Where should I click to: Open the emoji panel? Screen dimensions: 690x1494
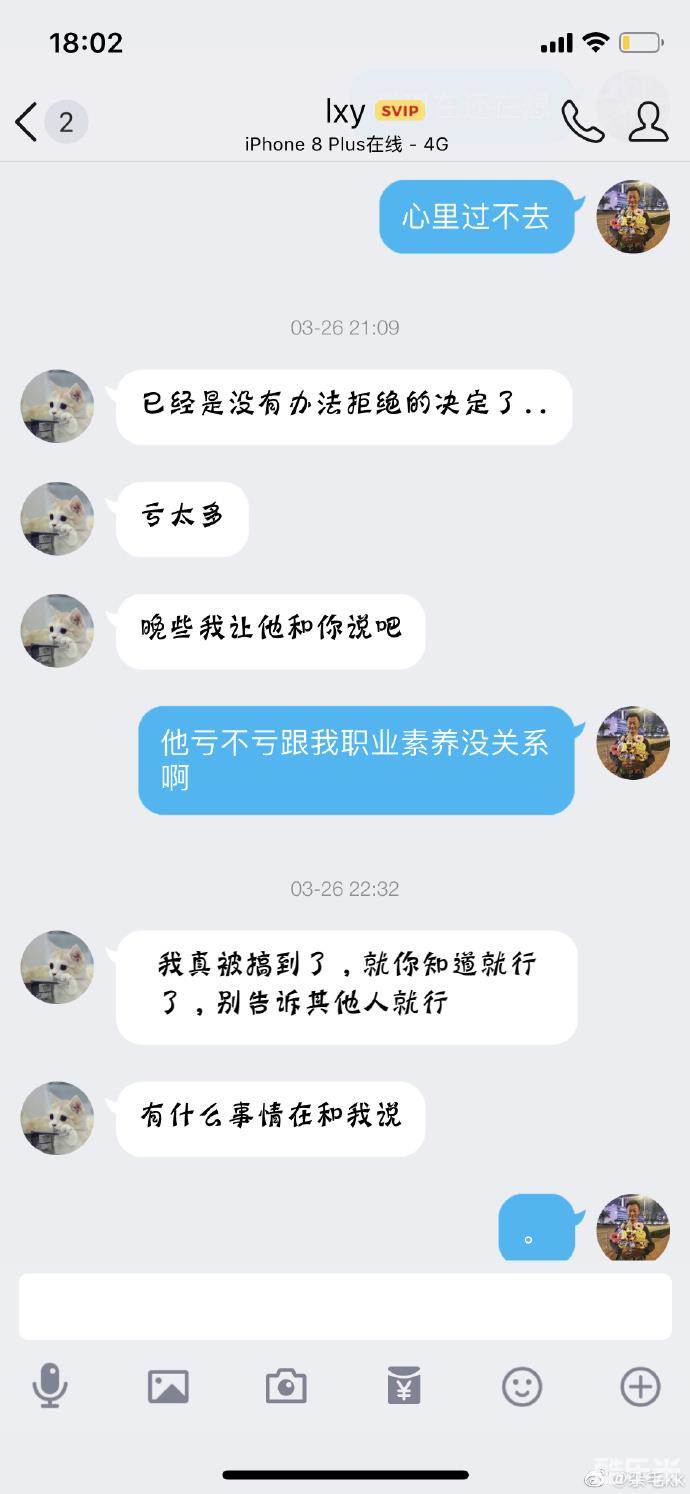[x=522, y=1387]
